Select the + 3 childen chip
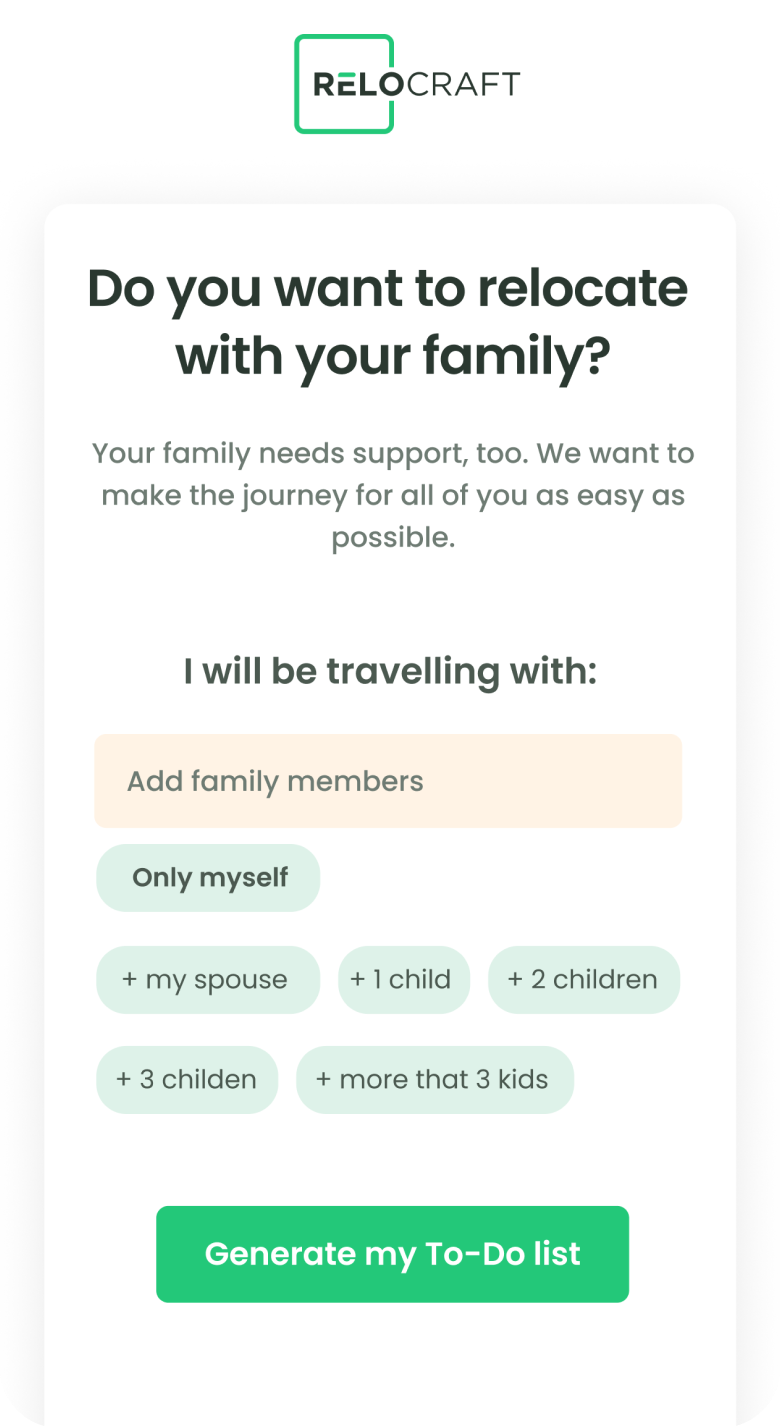 coord(187,1080)
